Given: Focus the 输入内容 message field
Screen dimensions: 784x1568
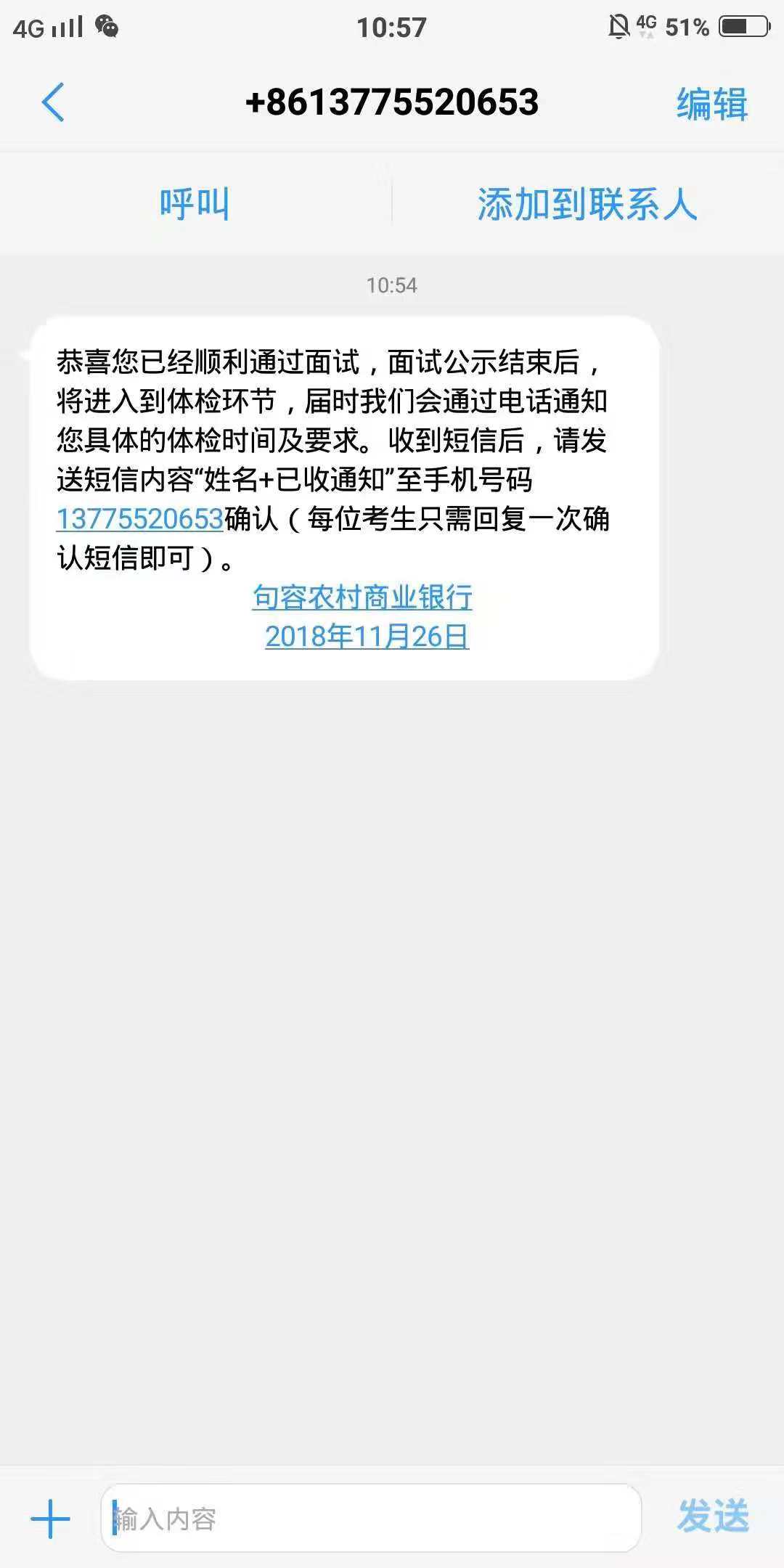Looking at the screenshot, I should click(x=370, y=1518).
